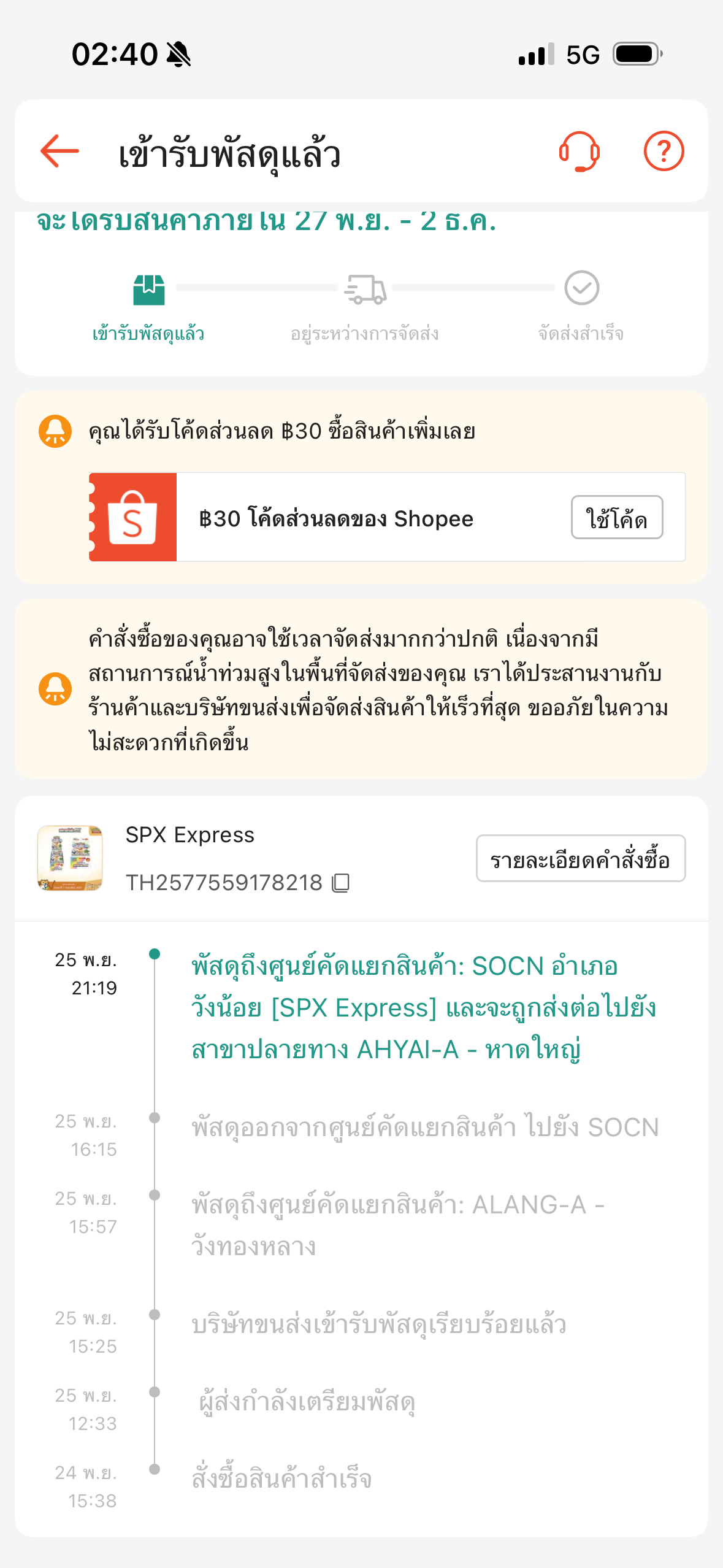Open the help question mark icon
The width and height of the screenshot is (723, 1568).
coord(664,151)
